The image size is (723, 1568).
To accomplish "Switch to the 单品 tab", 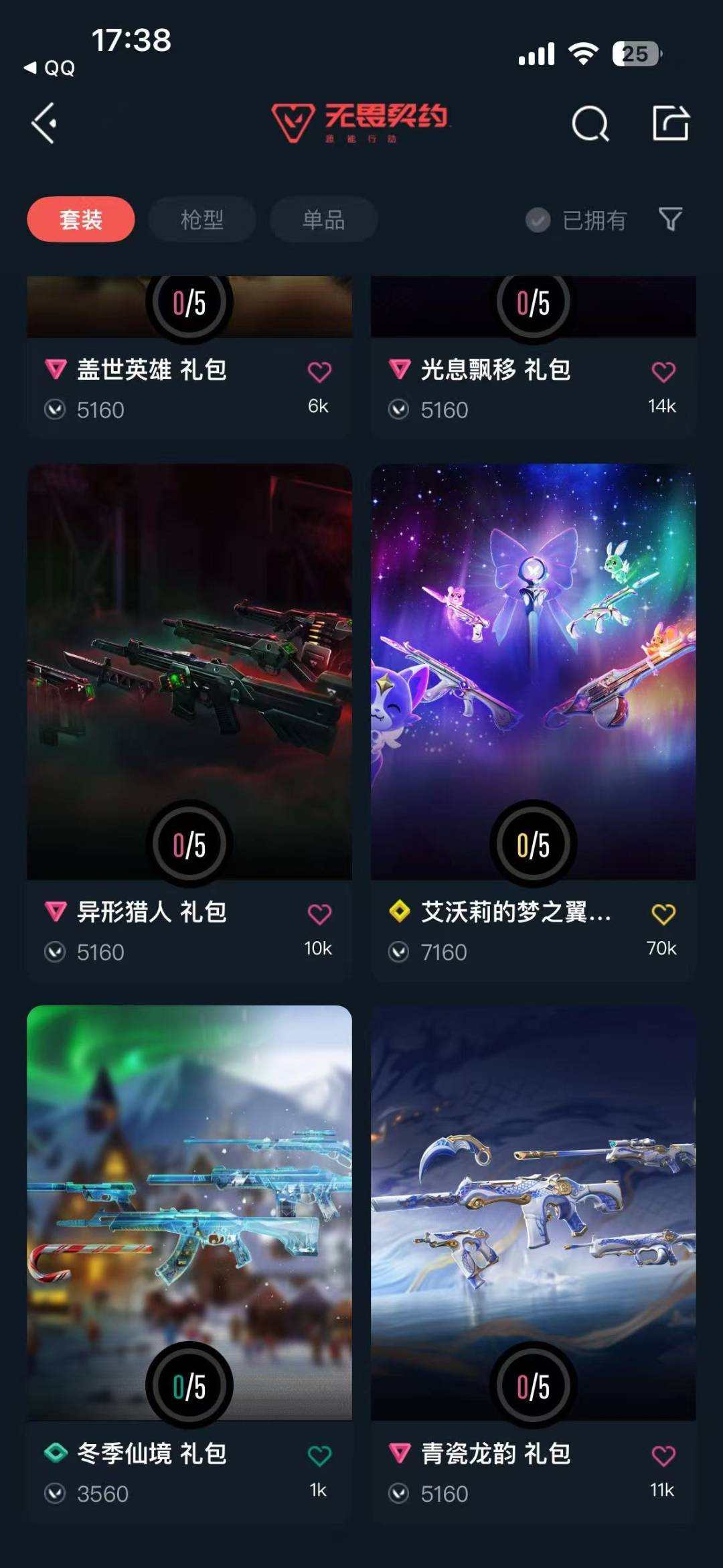I will (x=323, y=220).
